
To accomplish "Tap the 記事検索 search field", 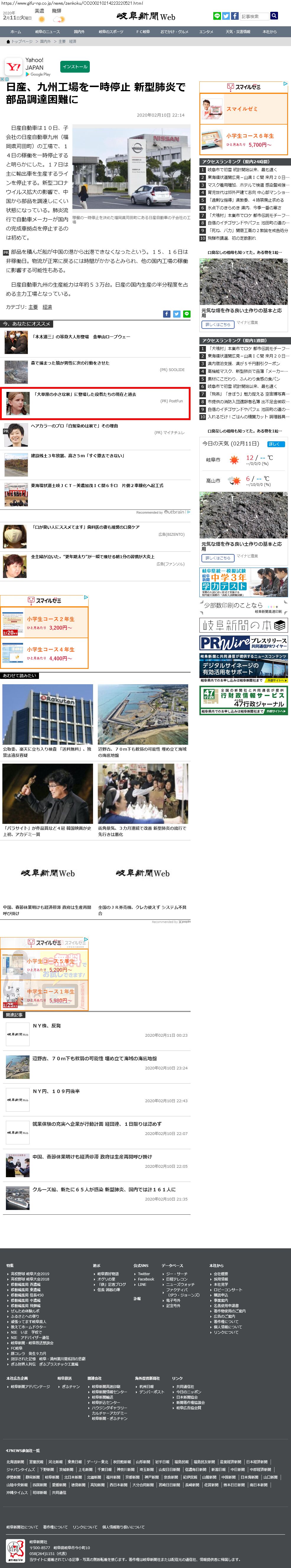I will (254, 16).
